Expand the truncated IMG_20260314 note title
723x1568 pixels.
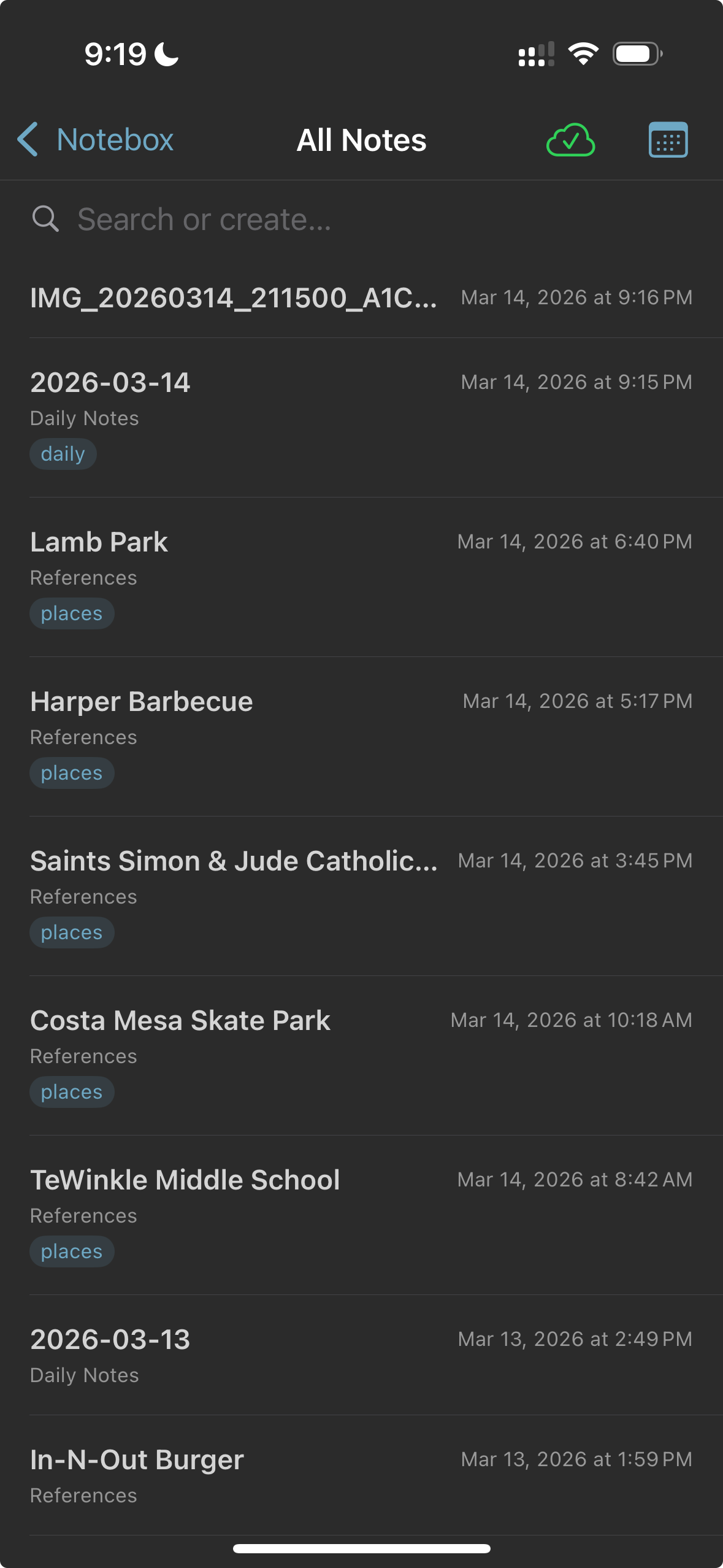tap(234, 297)
